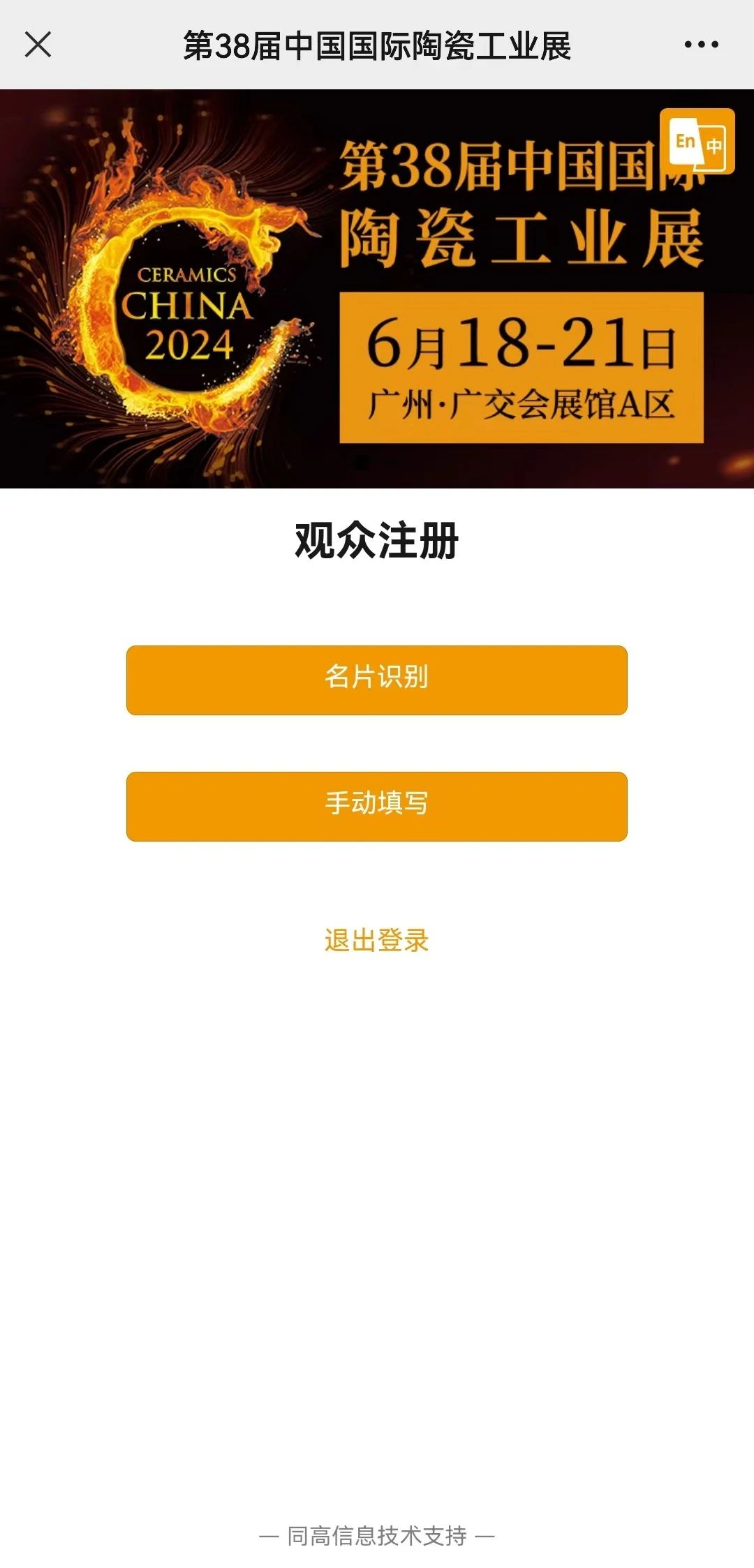This screenshot has height=1568, width=754.
Task: Switch language with the En/中 icon
Action: pyautogui.click(x=697, y=142)
